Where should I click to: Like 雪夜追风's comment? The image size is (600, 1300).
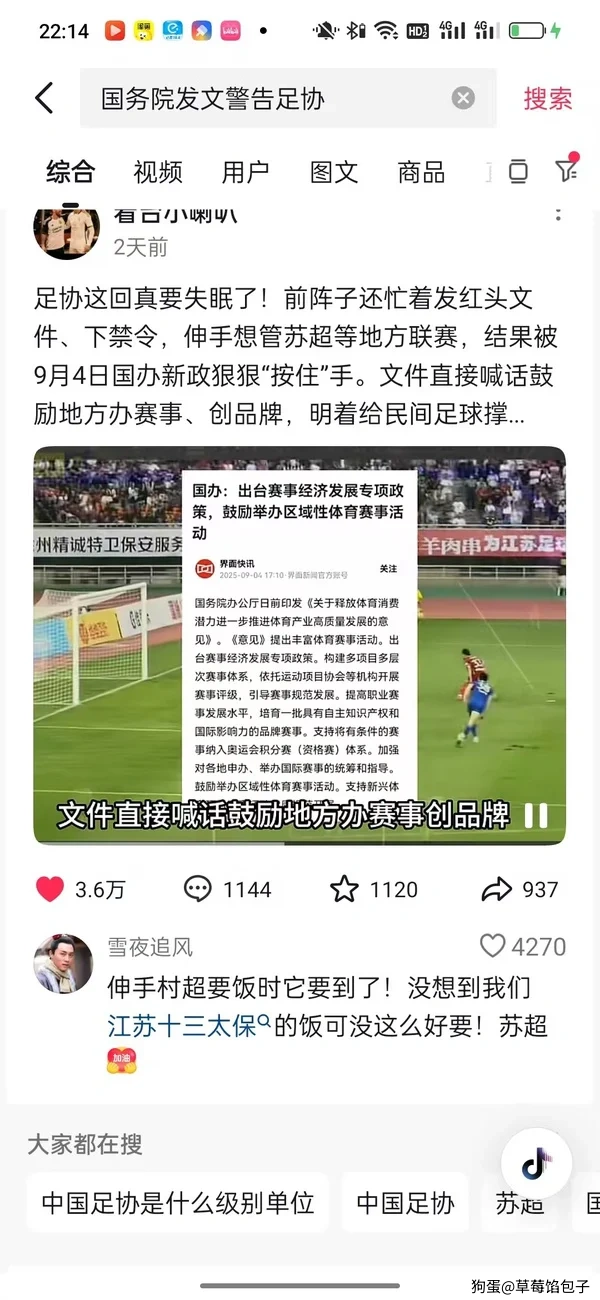[493, 946]
